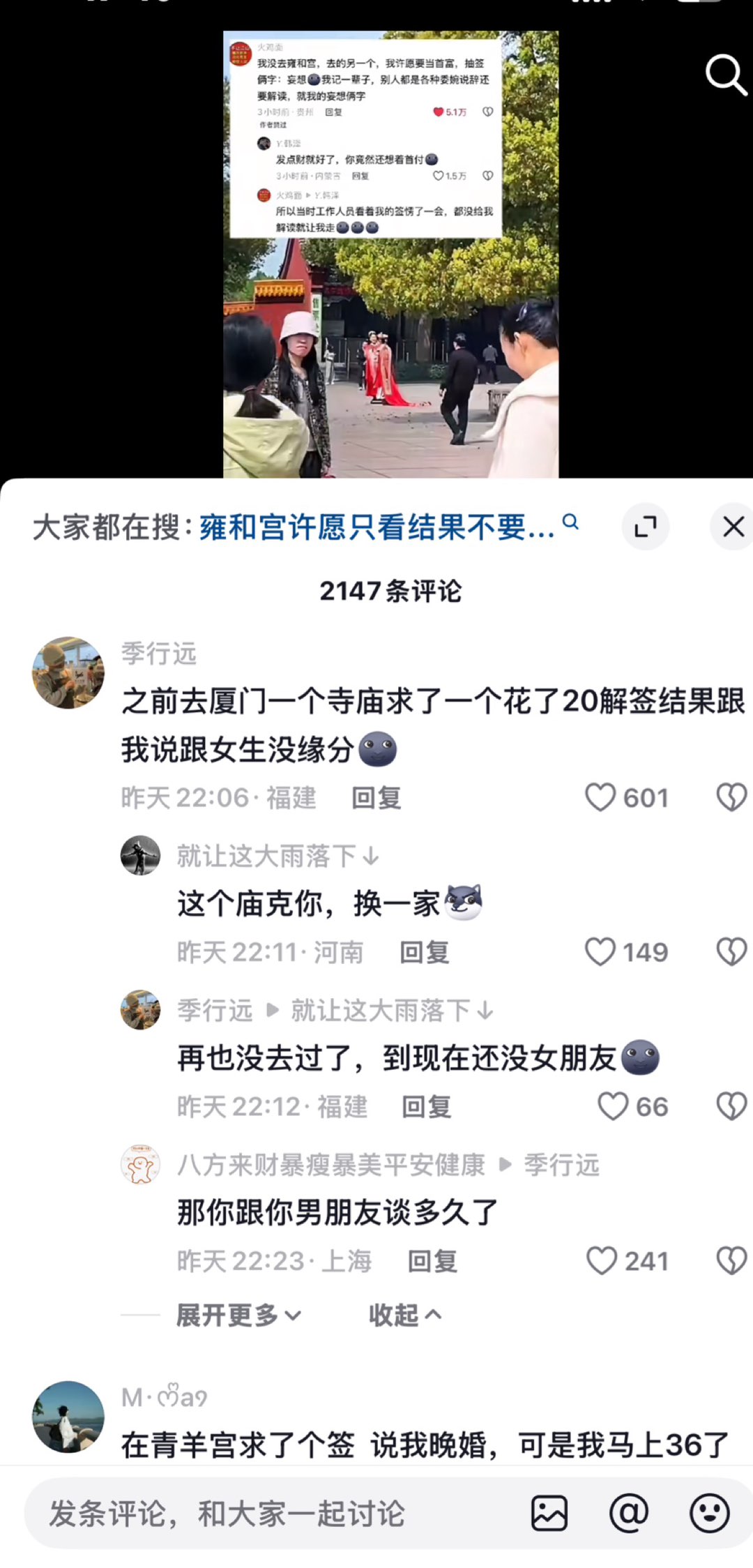Expand comments panel to full screen
This screenshot has height=1568, width=753.
[x=646, y=527]
